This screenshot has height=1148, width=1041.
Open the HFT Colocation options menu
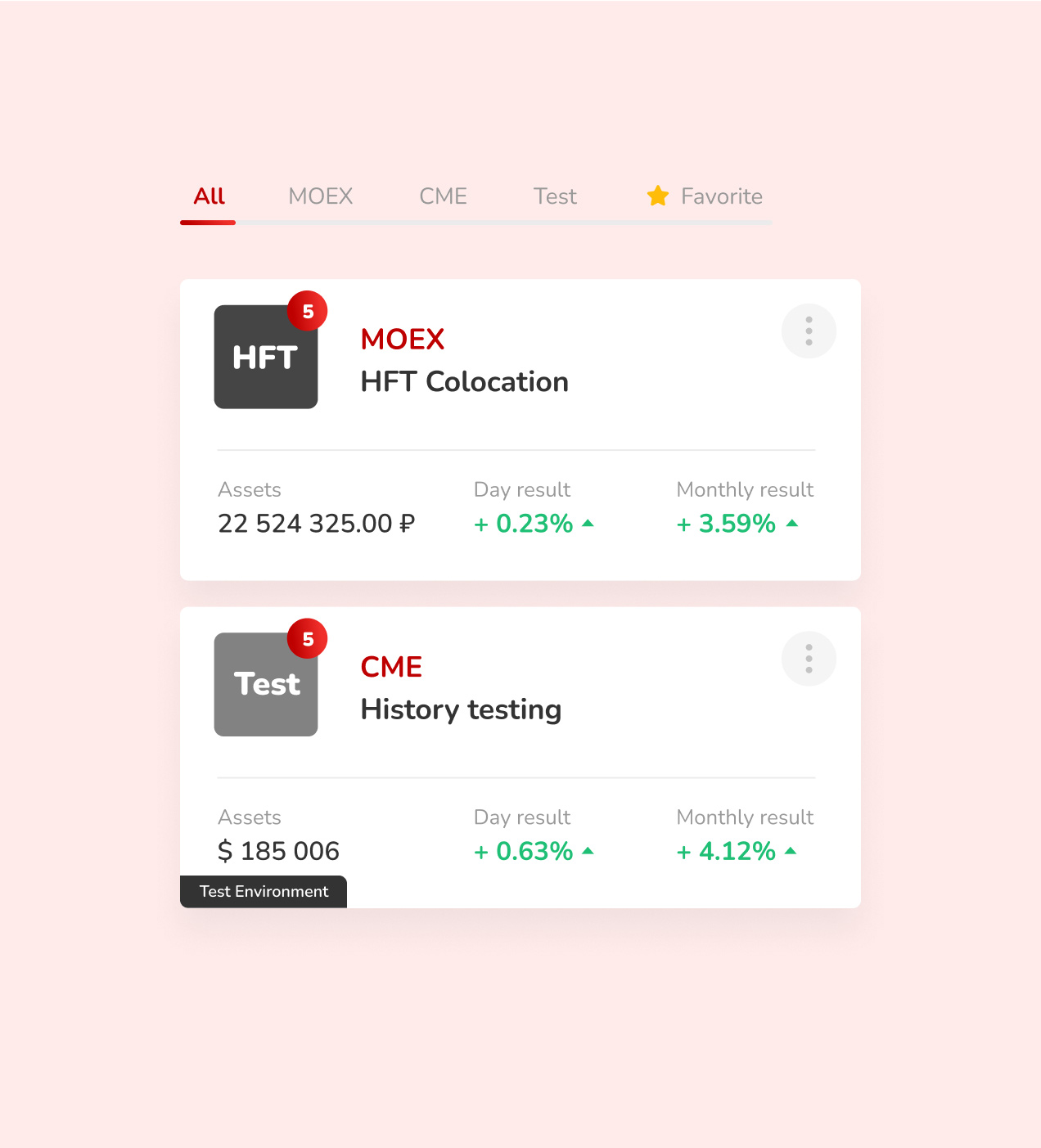(x=809, y=331)
